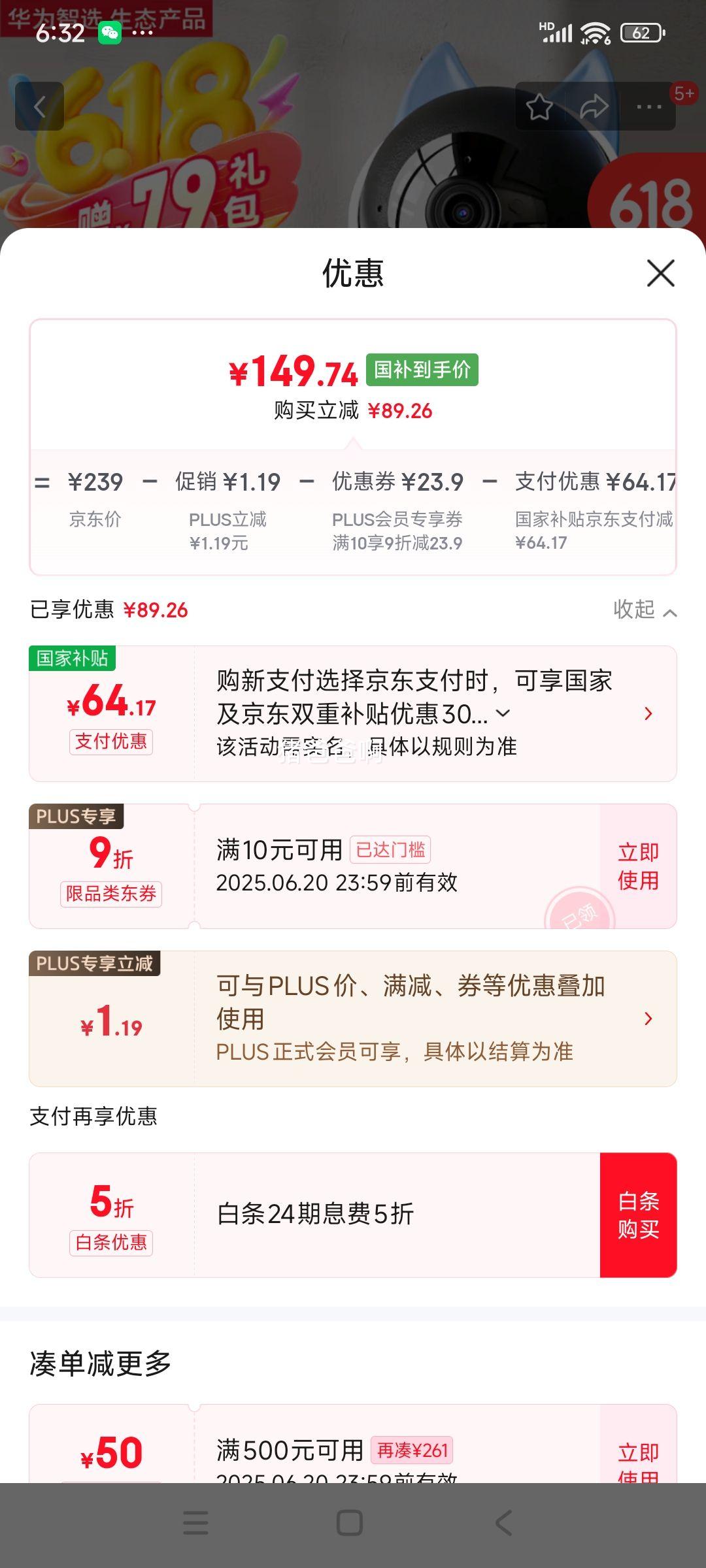This screenshot has height=1568, width=706.
Task: Tap 白条购买 for the 24期息费5折 offer
Action: click(638, 1215)
